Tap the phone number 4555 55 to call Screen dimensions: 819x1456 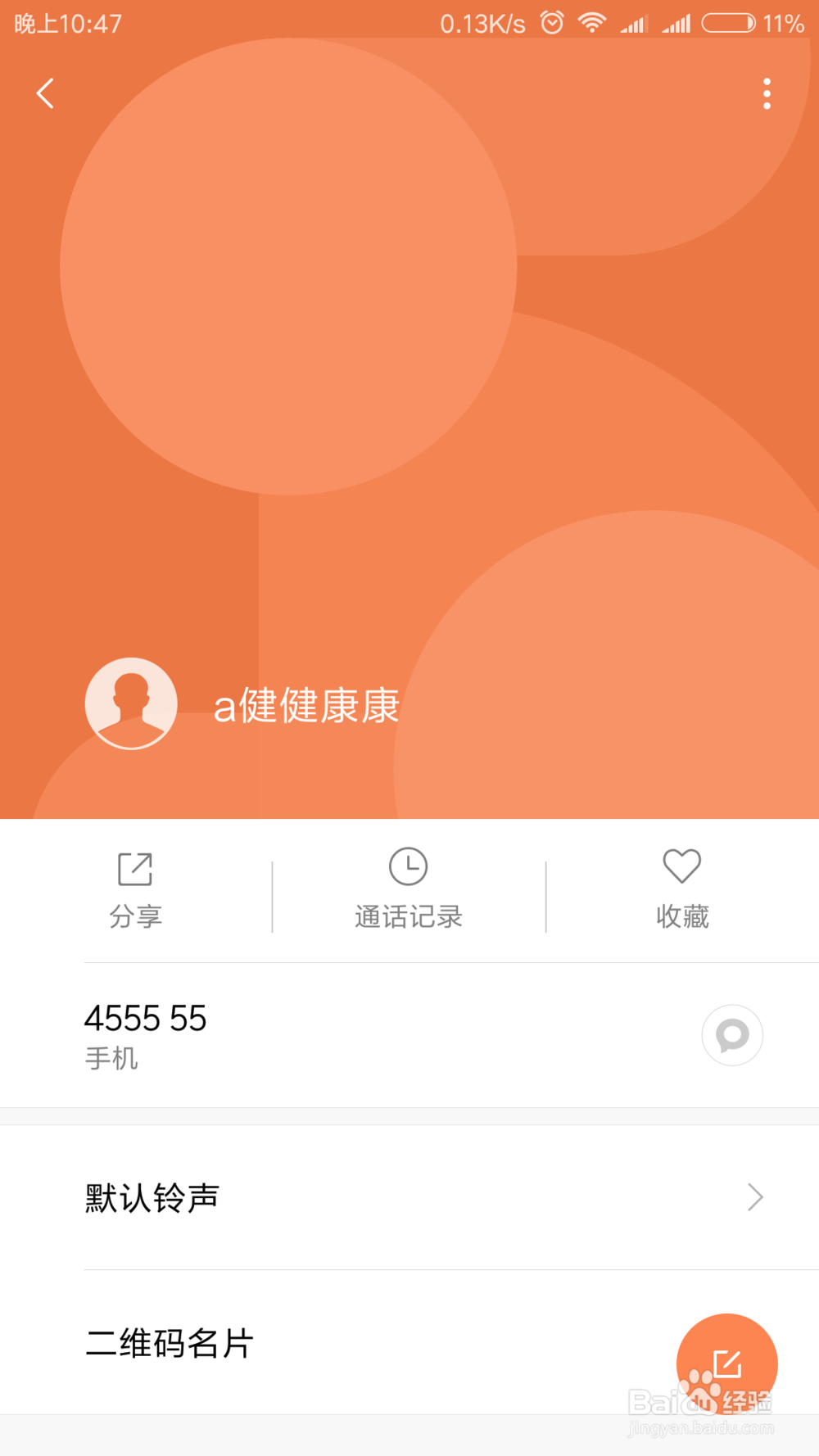pos(146,1018)
